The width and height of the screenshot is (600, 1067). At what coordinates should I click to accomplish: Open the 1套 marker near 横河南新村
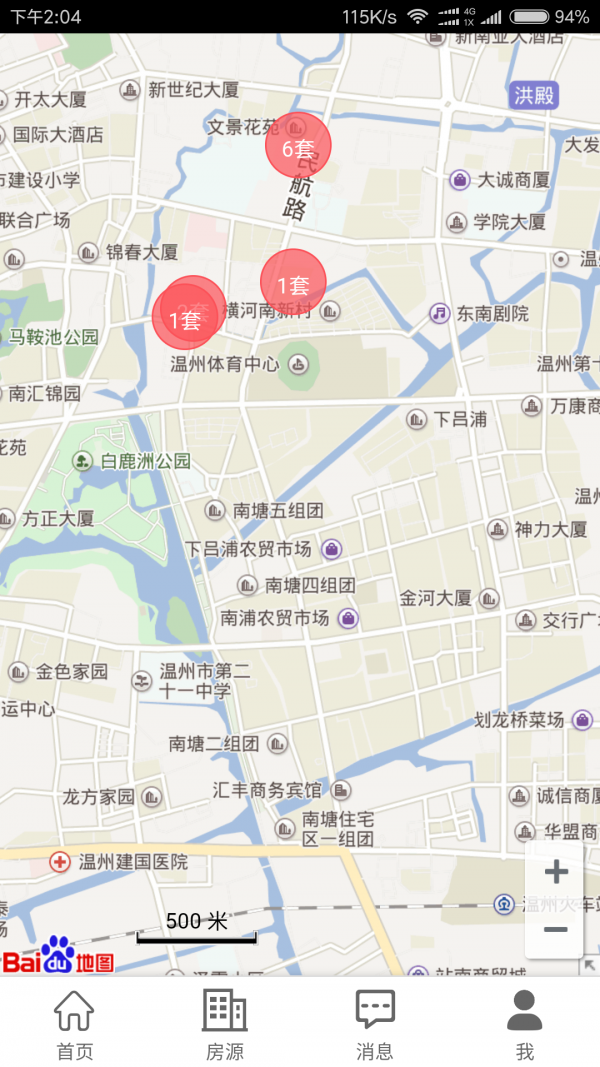[293, 283]
